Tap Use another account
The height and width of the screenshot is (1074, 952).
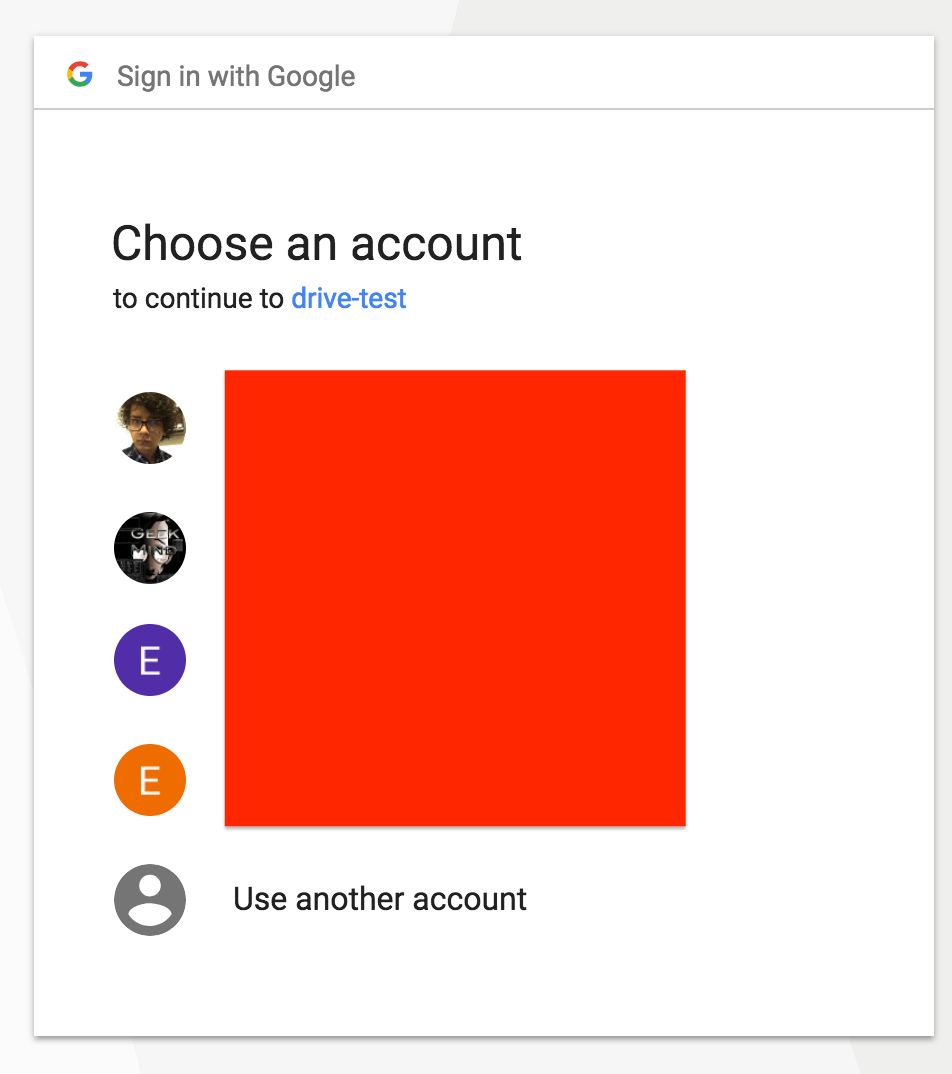pyautogui.click(x=379, y=899)
